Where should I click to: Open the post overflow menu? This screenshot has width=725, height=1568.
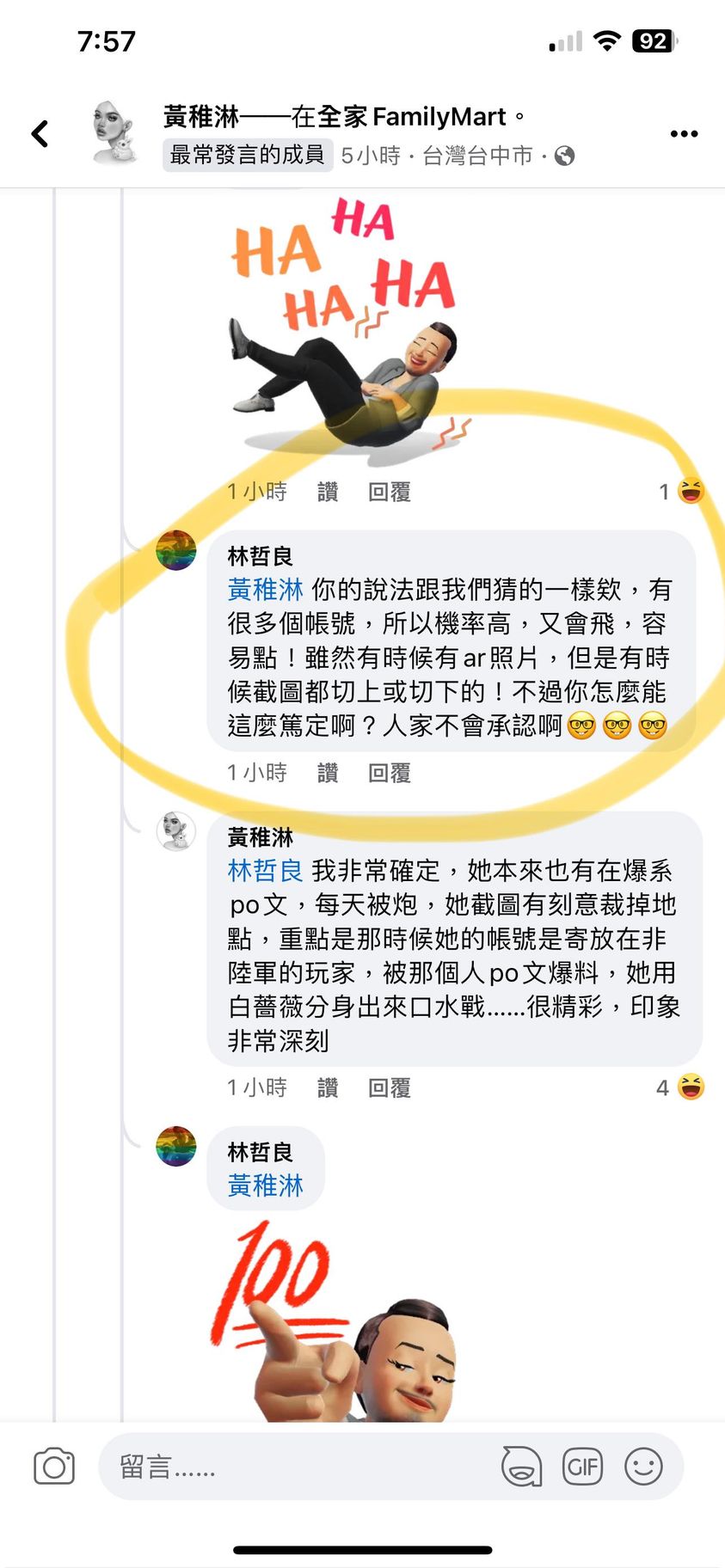click(x=684, y=133)
